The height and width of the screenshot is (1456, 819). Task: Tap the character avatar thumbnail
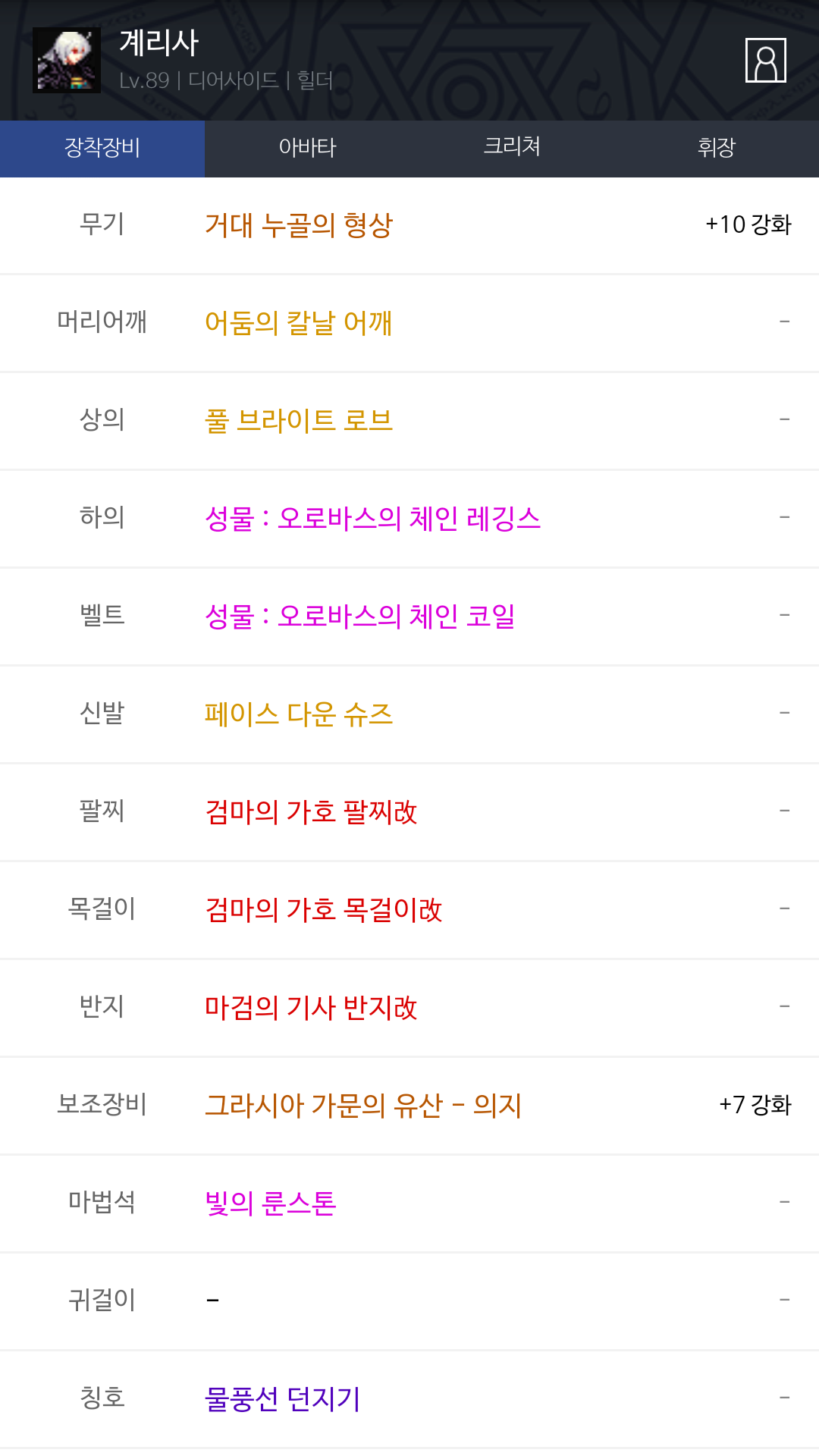pyautogui.click(x=67, y=60)
